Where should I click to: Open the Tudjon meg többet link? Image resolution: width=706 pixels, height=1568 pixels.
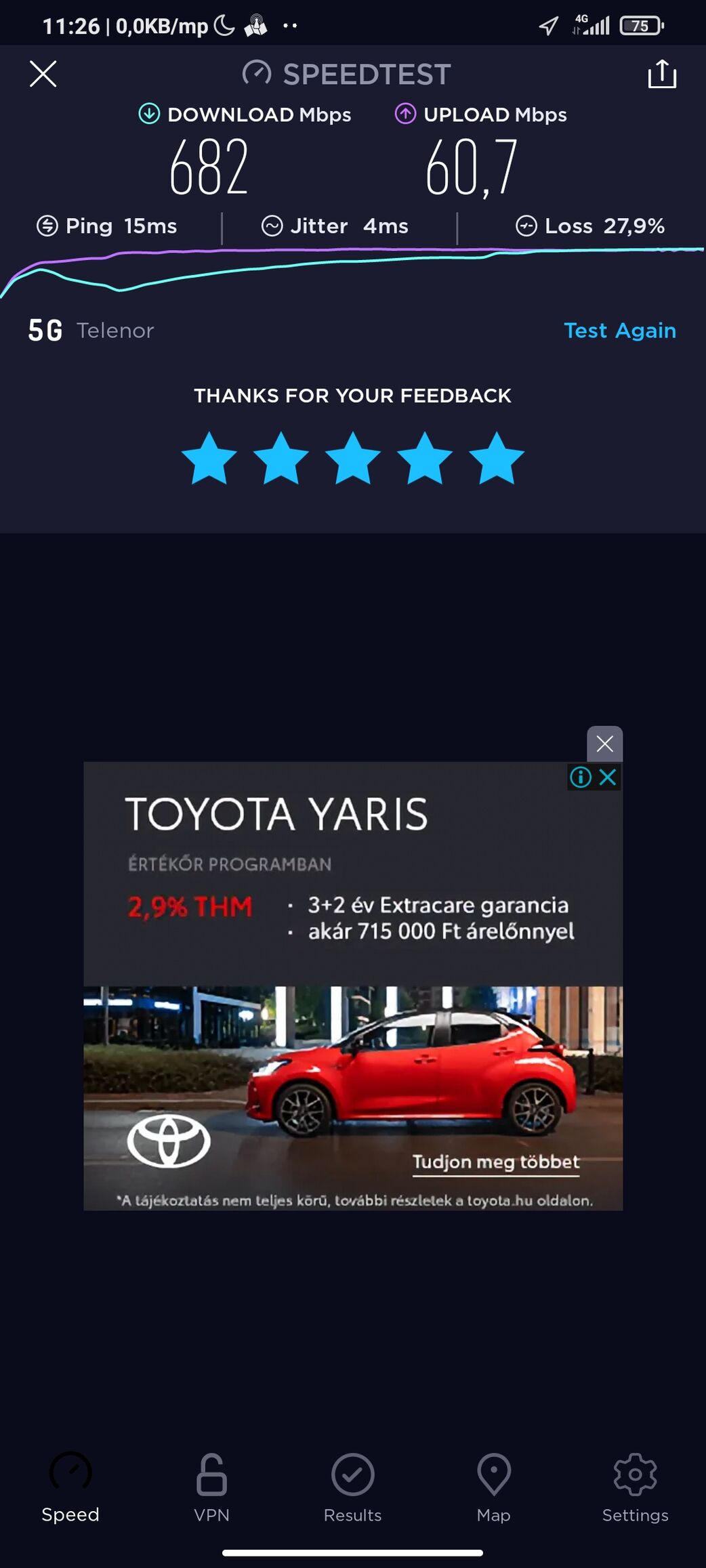(496, 1162)
